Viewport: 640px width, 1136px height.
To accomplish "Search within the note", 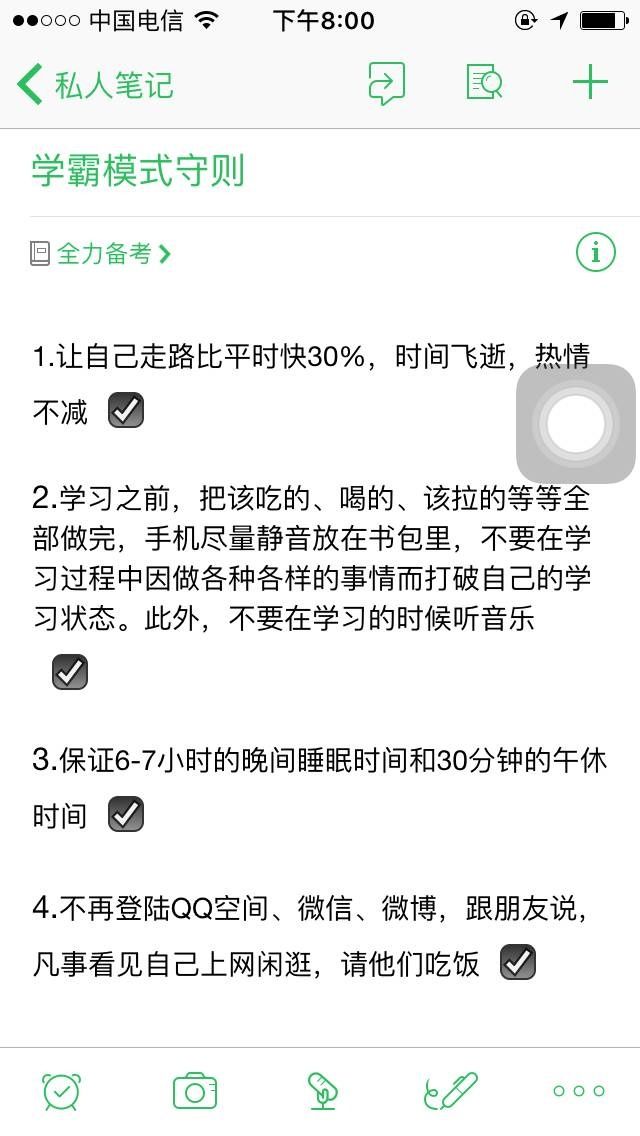I will (484, 82).
